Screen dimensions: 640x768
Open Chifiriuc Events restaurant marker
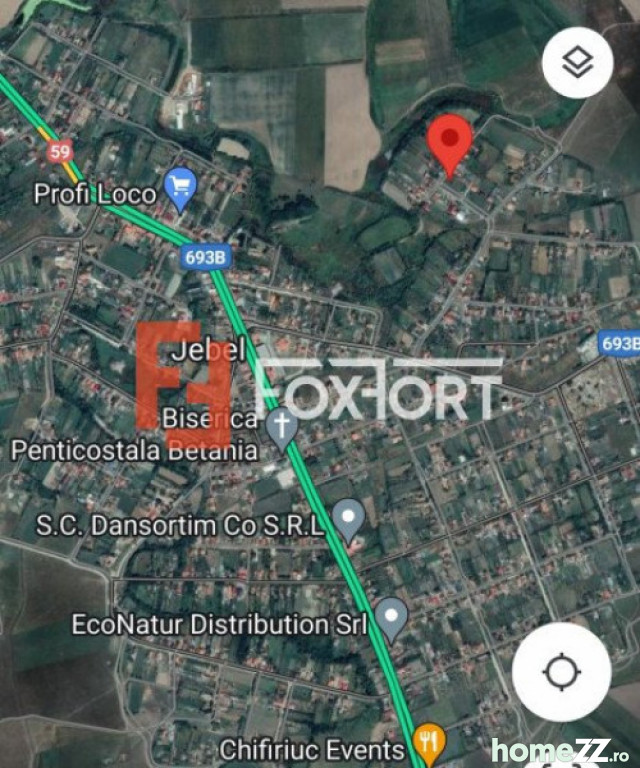click(x=430, y=742)
